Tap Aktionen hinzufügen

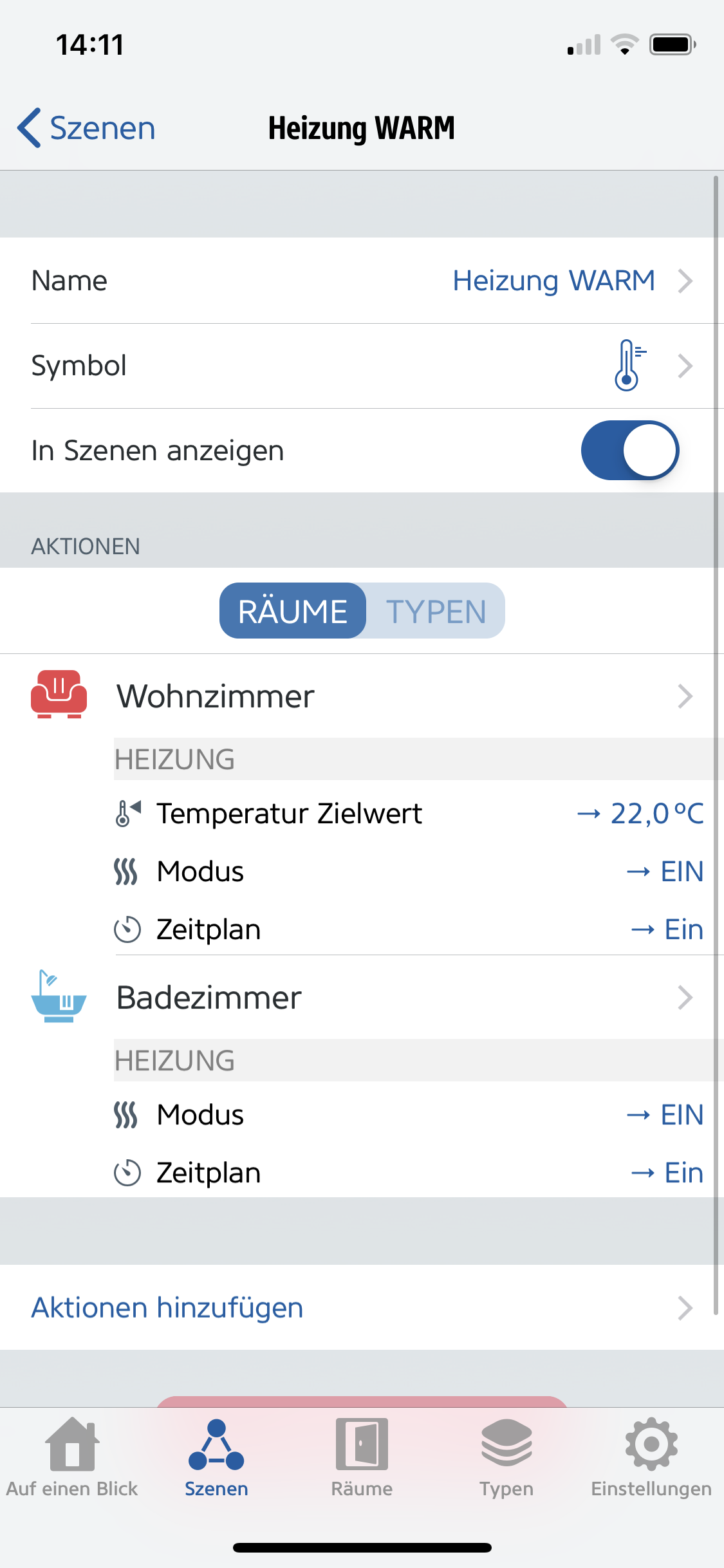click(x=362, y=1308)
